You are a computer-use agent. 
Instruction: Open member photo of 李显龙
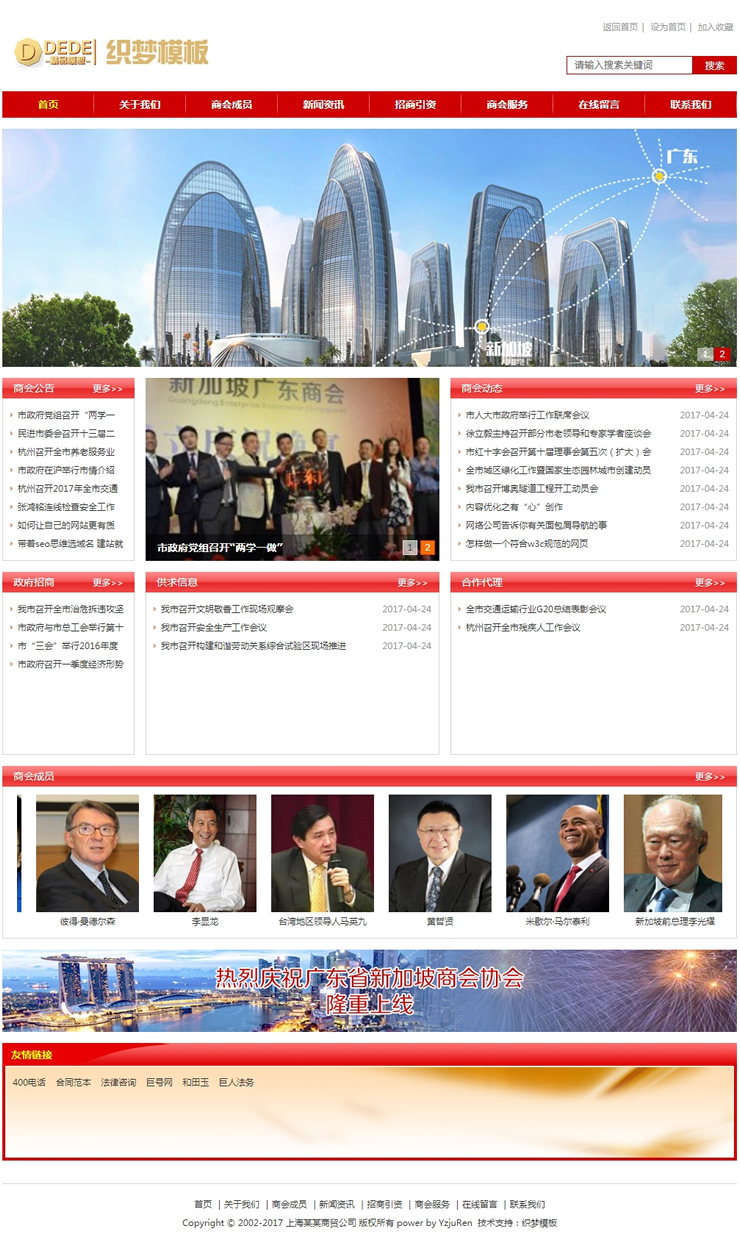205,853
